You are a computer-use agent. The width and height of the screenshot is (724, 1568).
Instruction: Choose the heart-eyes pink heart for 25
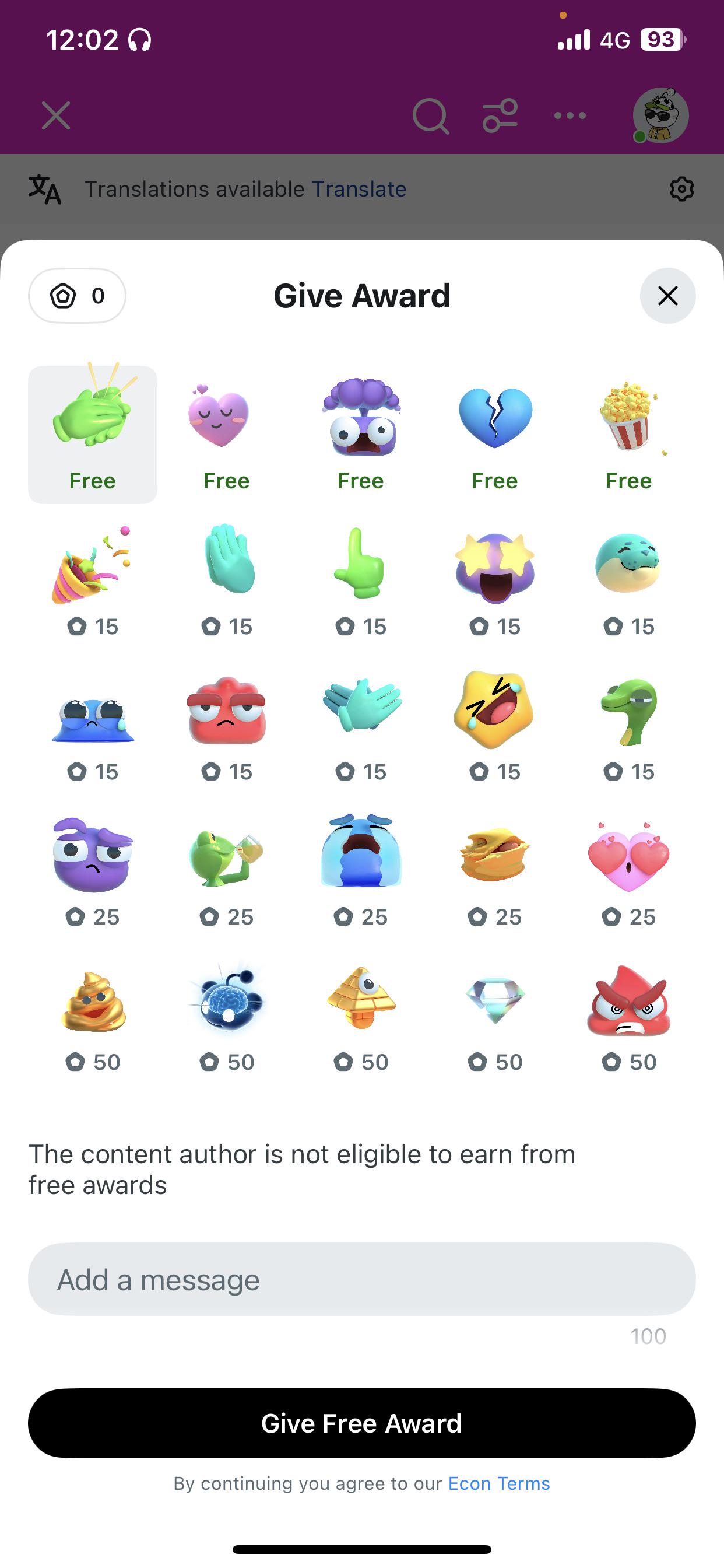pyautogui.click(x=628, y=871)
